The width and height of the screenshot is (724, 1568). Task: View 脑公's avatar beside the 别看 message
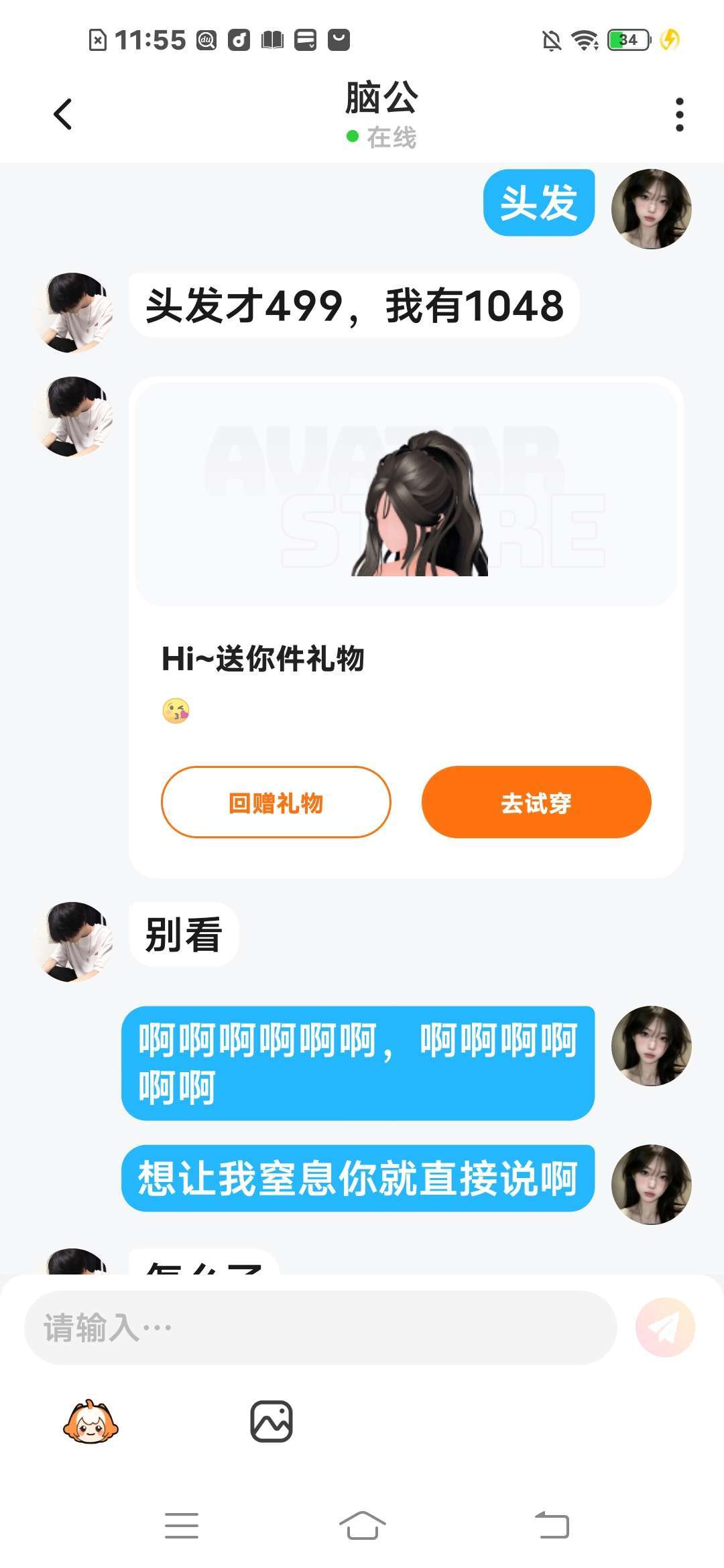click(x=72, y=941)
